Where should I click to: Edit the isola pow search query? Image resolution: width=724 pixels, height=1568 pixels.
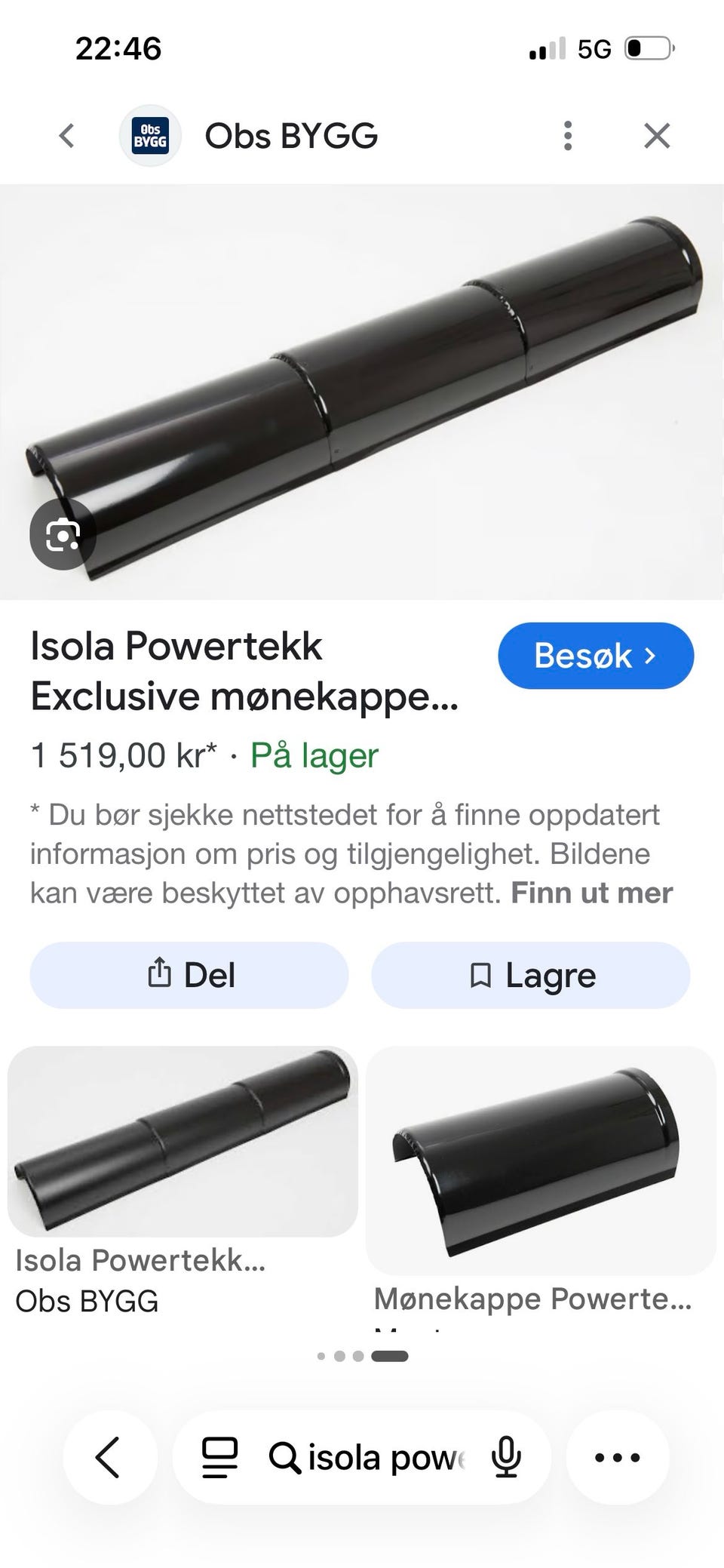click(x=370, y=1457)
